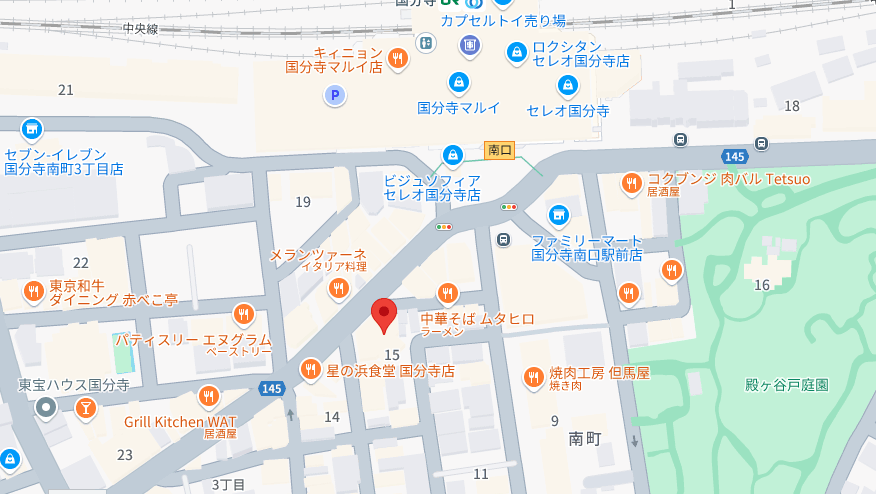Tap the パティスリー エヌグラム pastry marker
This screenshot has height=494, width=876.
(242, 314)
